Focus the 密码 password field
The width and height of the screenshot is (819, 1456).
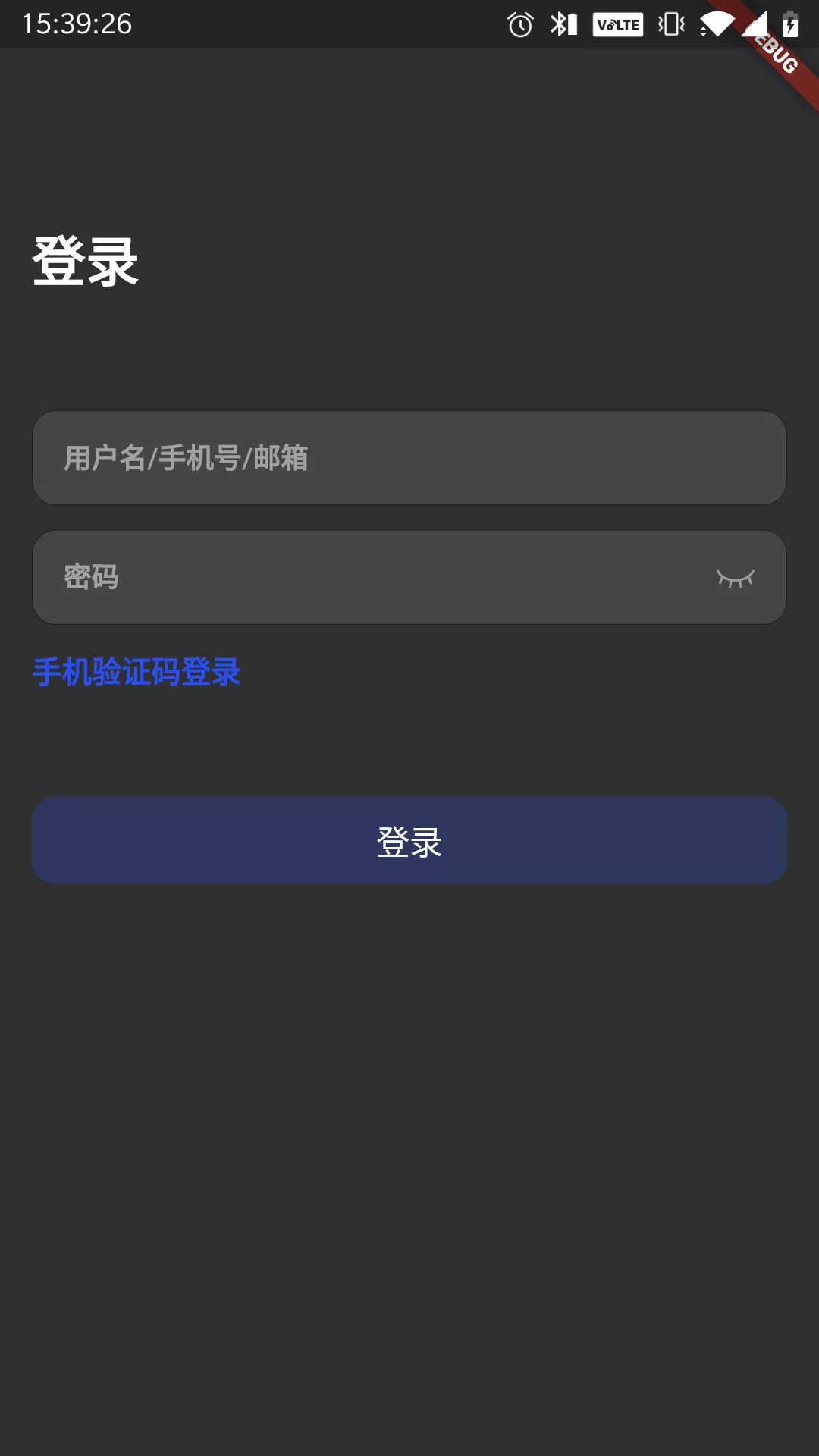[x=409, y=577]
